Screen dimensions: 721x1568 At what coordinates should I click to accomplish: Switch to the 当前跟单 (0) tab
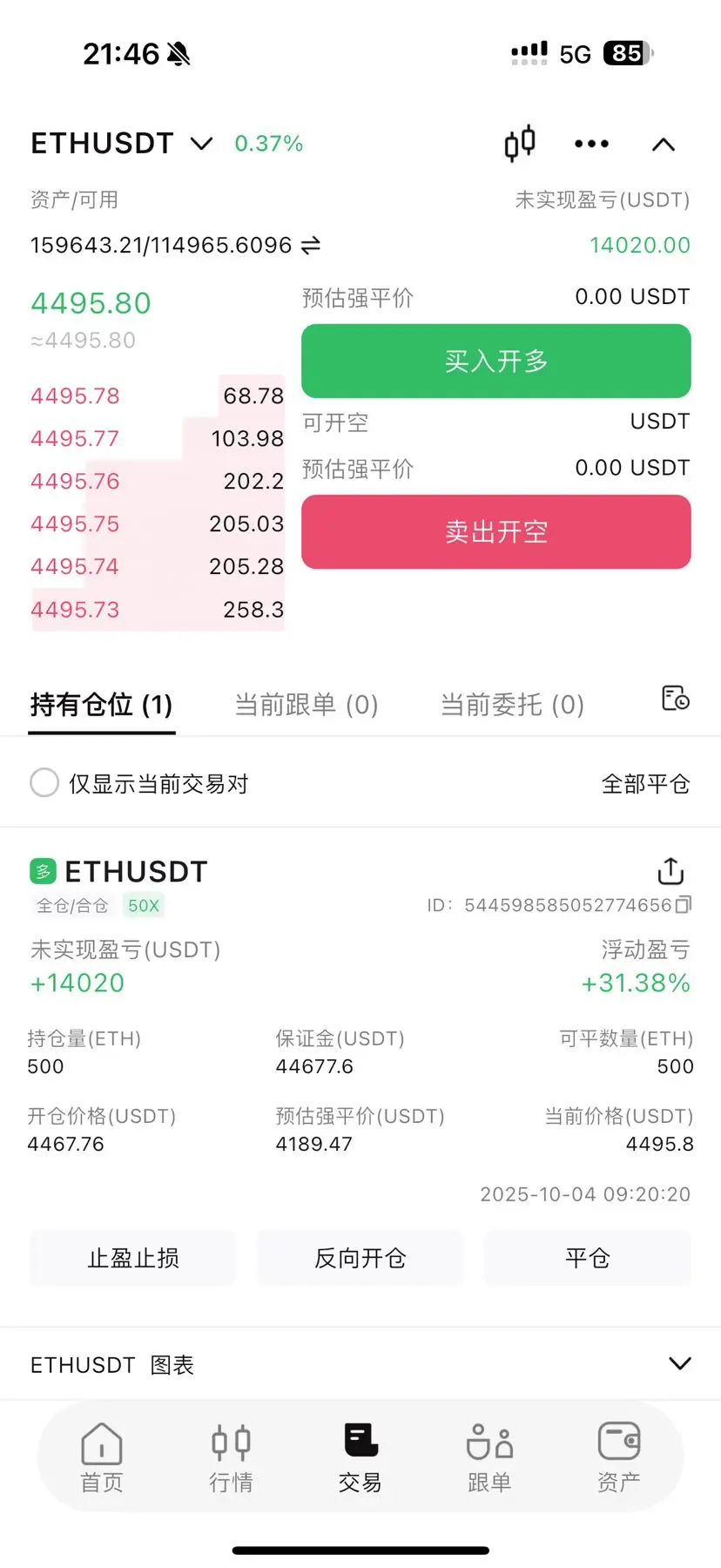pos(307,704)
